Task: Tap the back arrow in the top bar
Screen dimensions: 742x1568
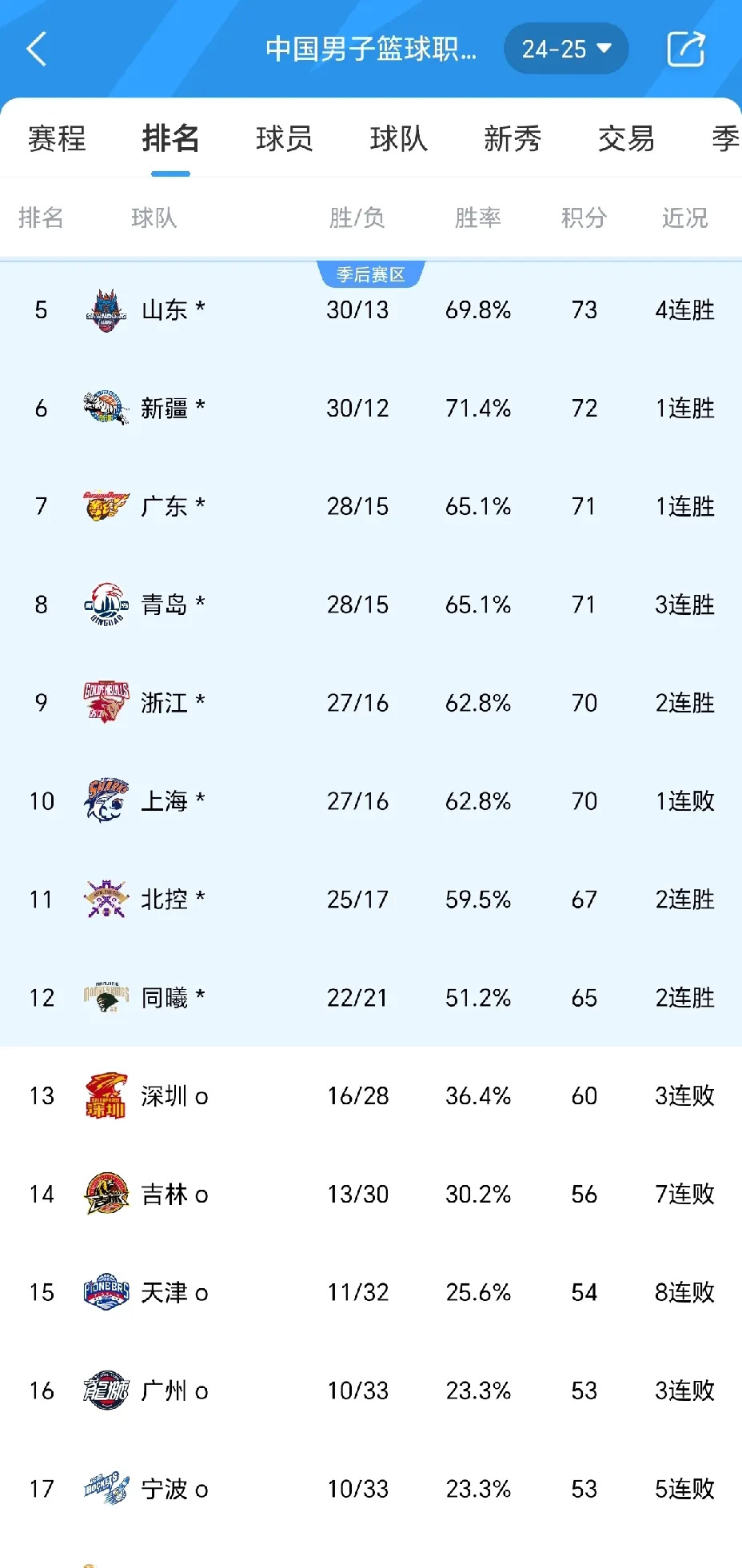Action: tap(35, 49)
